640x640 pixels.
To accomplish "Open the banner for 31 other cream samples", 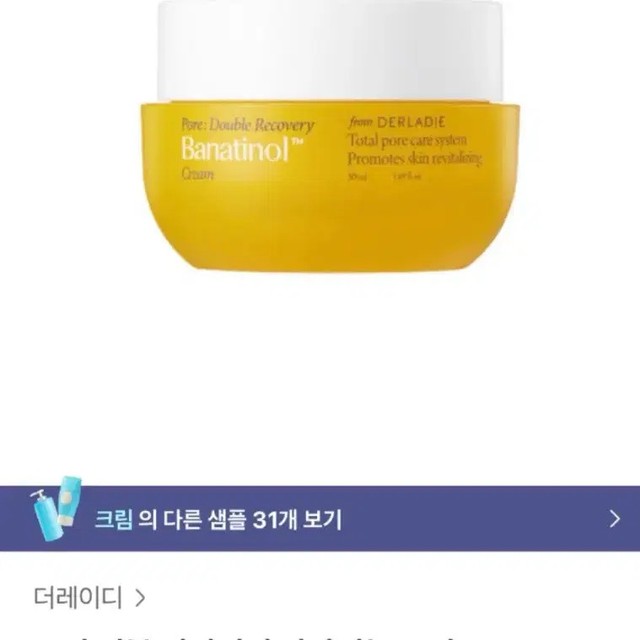I will [x=320, y=518].
